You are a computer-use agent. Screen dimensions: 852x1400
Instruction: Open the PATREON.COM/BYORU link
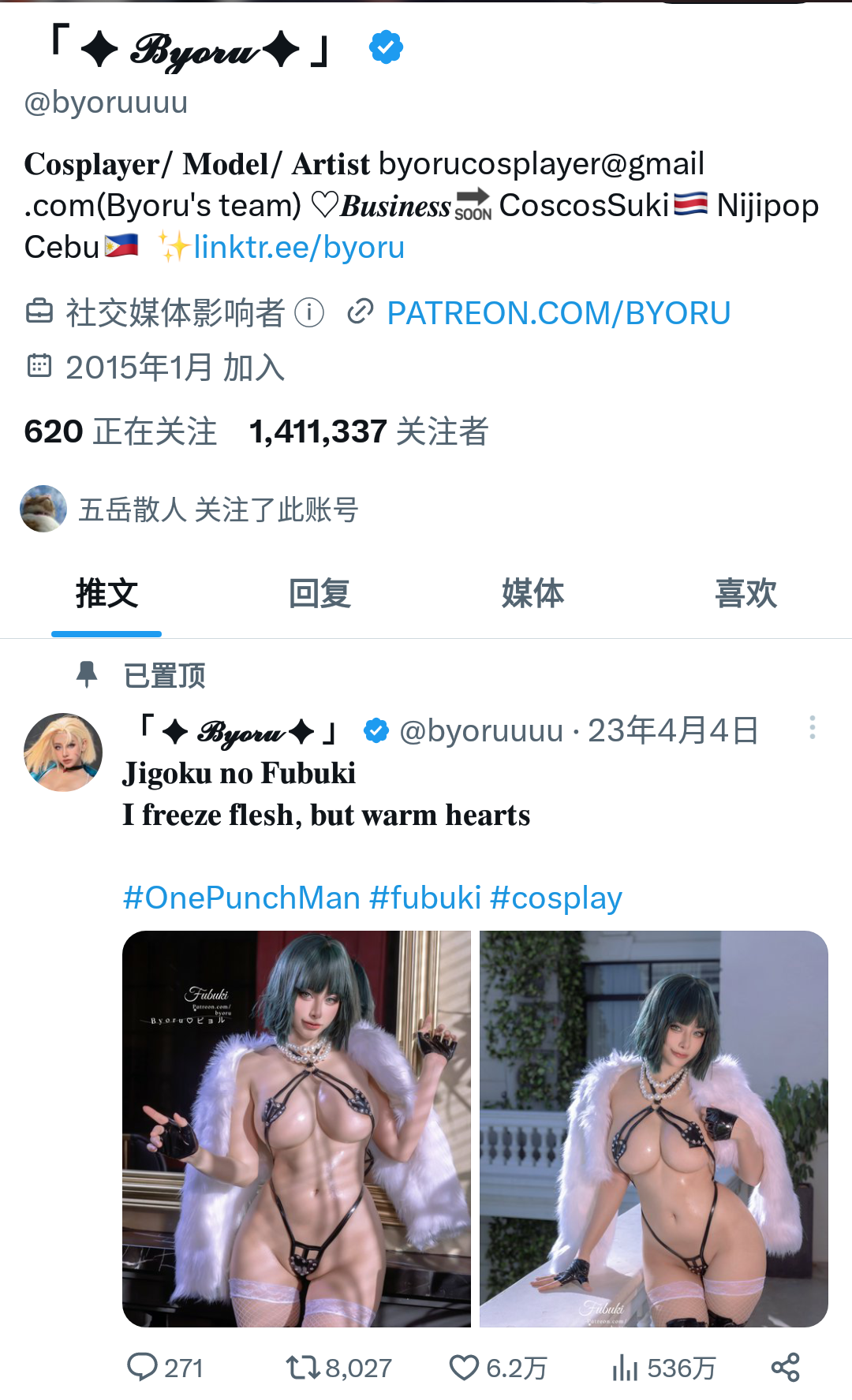pyautogui.click(x=558, y=313)
